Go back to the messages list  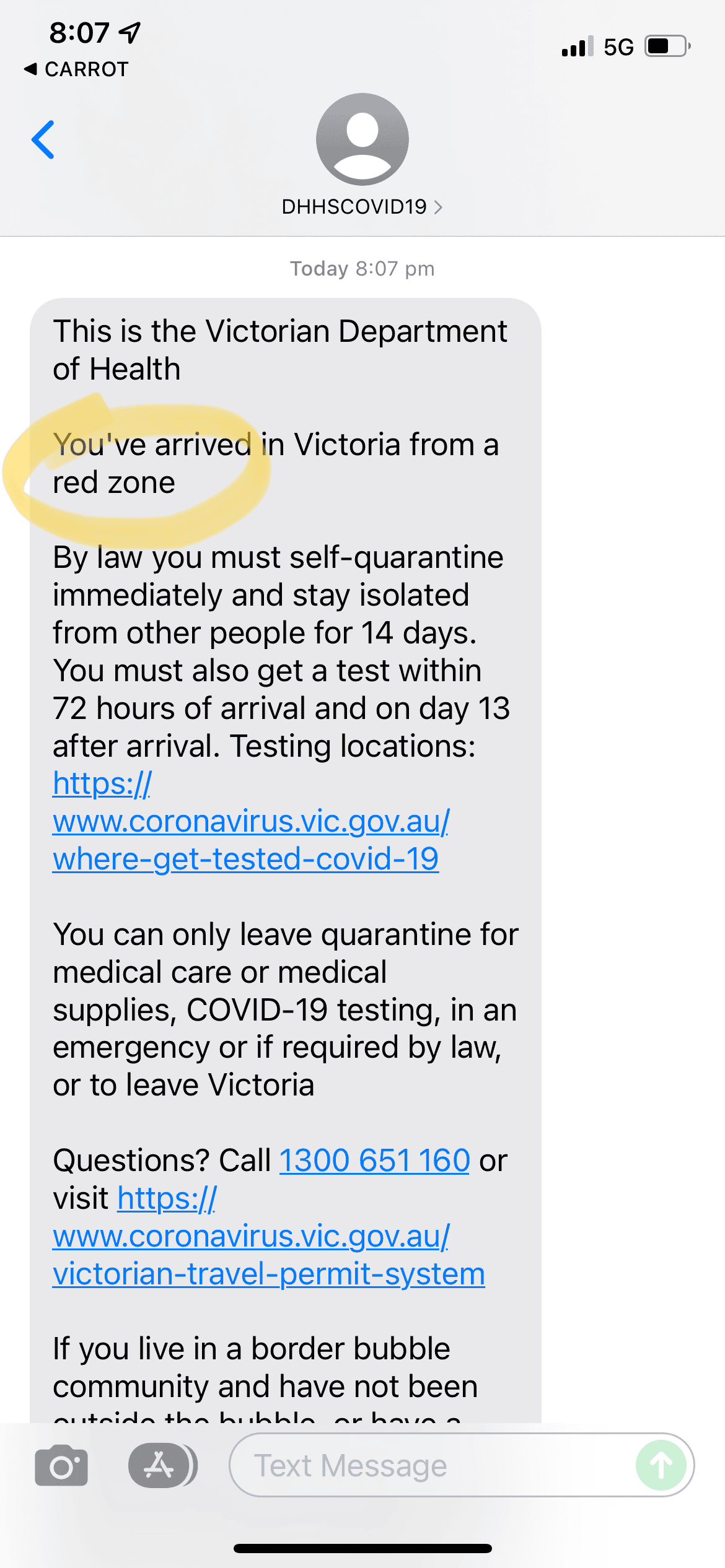[43, 140]
